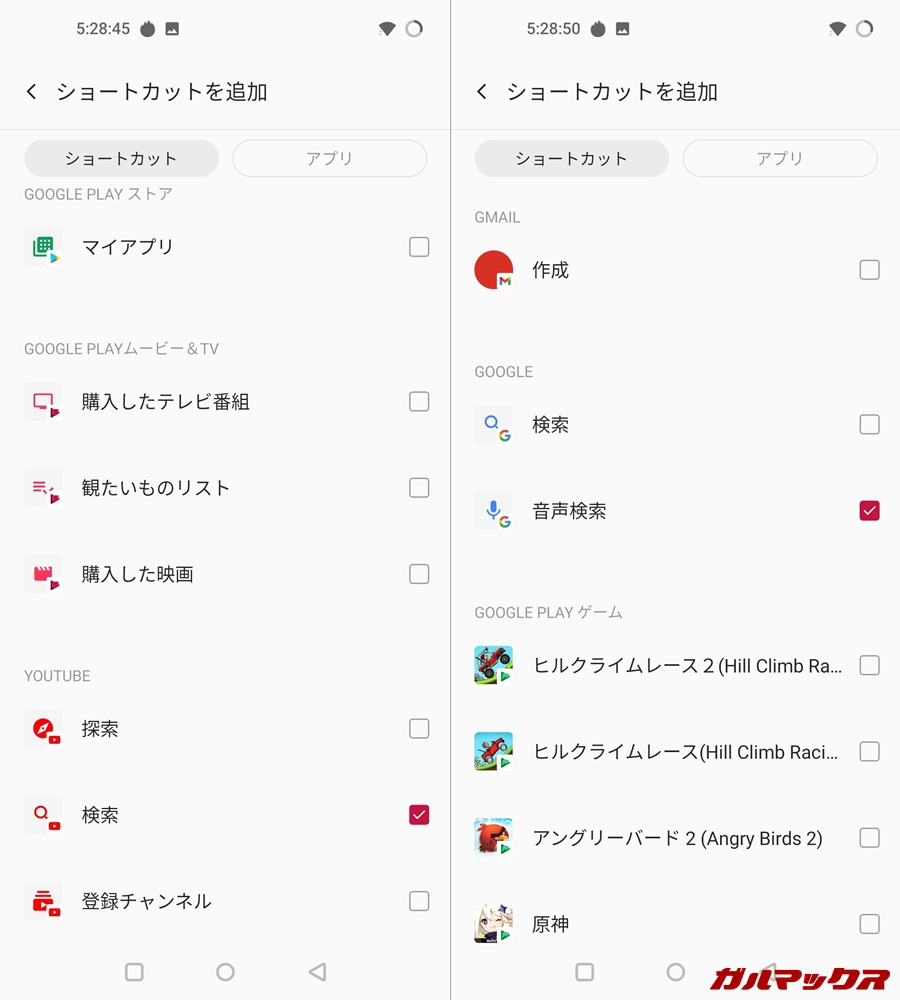This screenshot has height=1000, width=900.
Task: Switch to アプリ tab on GMAIL screen
Action: [x=779, y=158]
